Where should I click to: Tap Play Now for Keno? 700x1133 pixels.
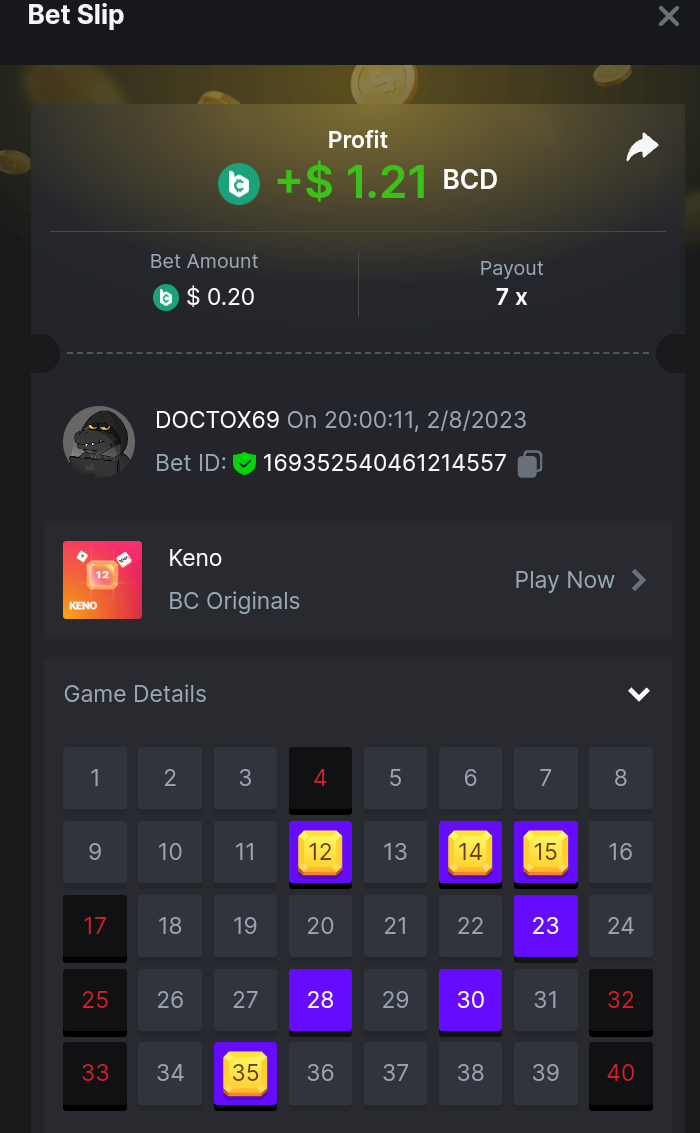[580, 580]
